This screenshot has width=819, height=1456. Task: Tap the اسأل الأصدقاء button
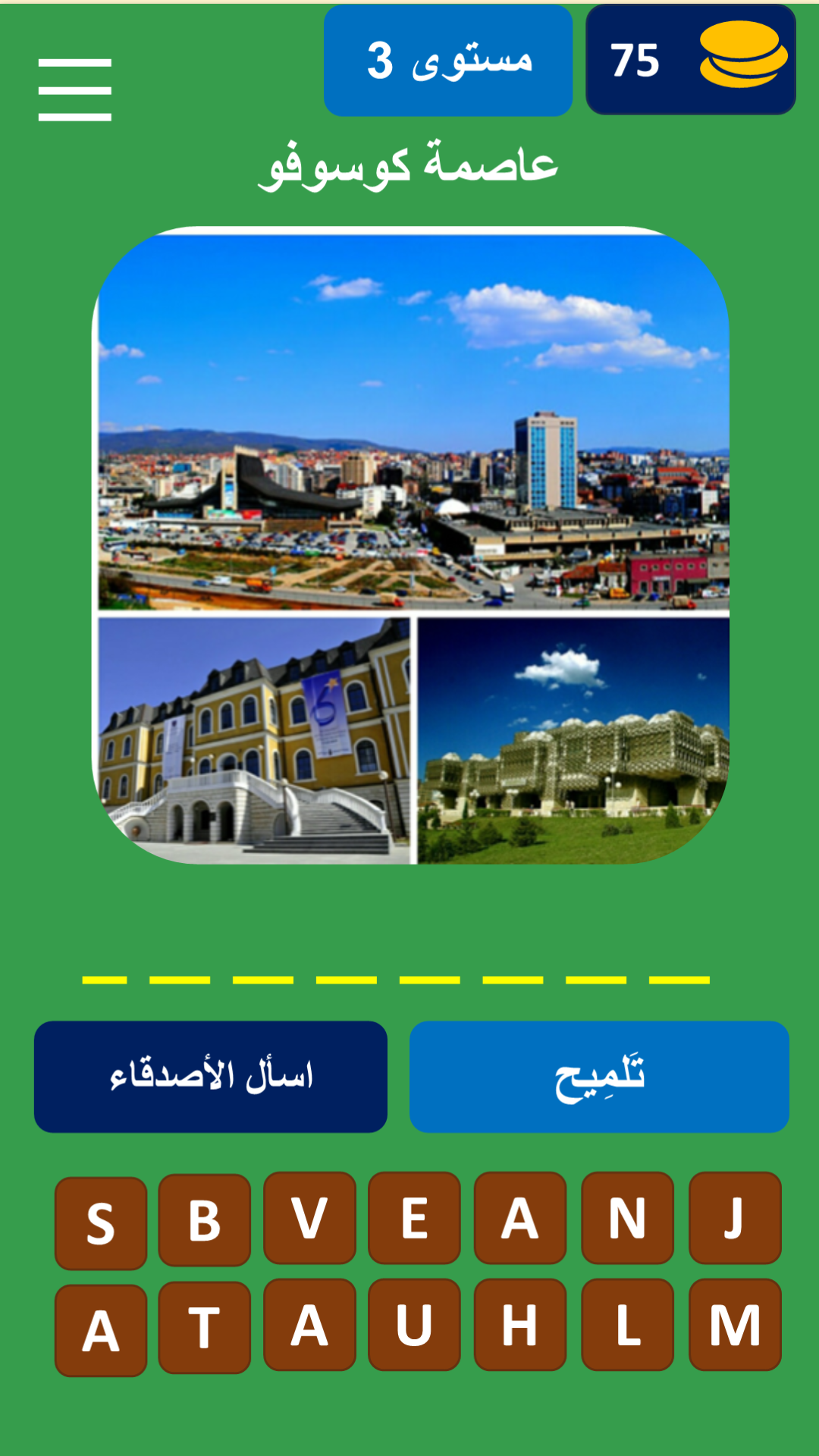coord(211,1076)
